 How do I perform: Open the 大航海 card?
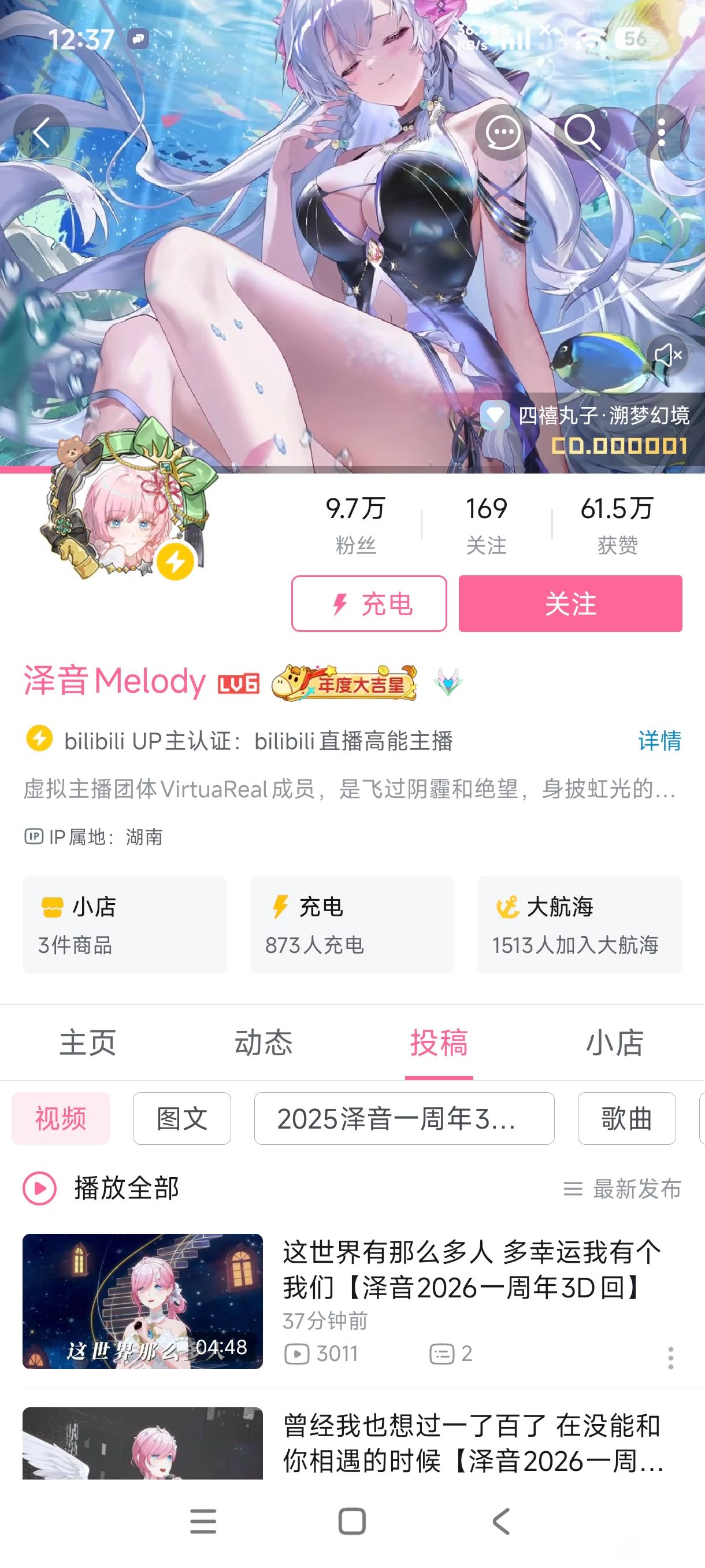[579, 924]
